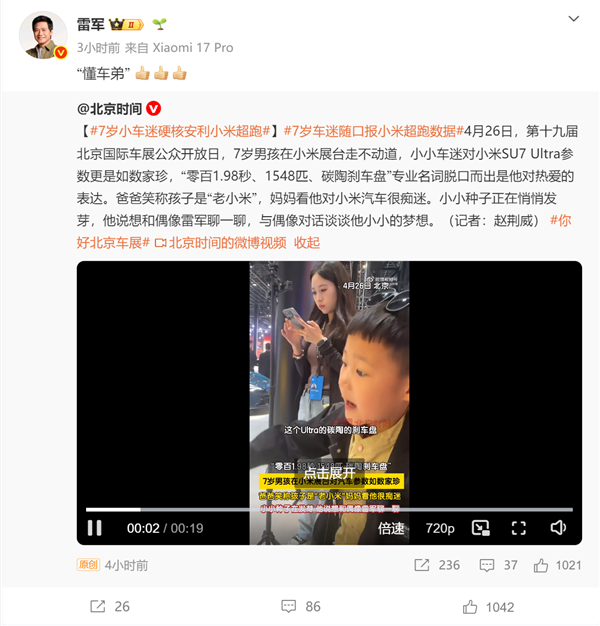Open 雷军's profile avatar

click(43, 36)
